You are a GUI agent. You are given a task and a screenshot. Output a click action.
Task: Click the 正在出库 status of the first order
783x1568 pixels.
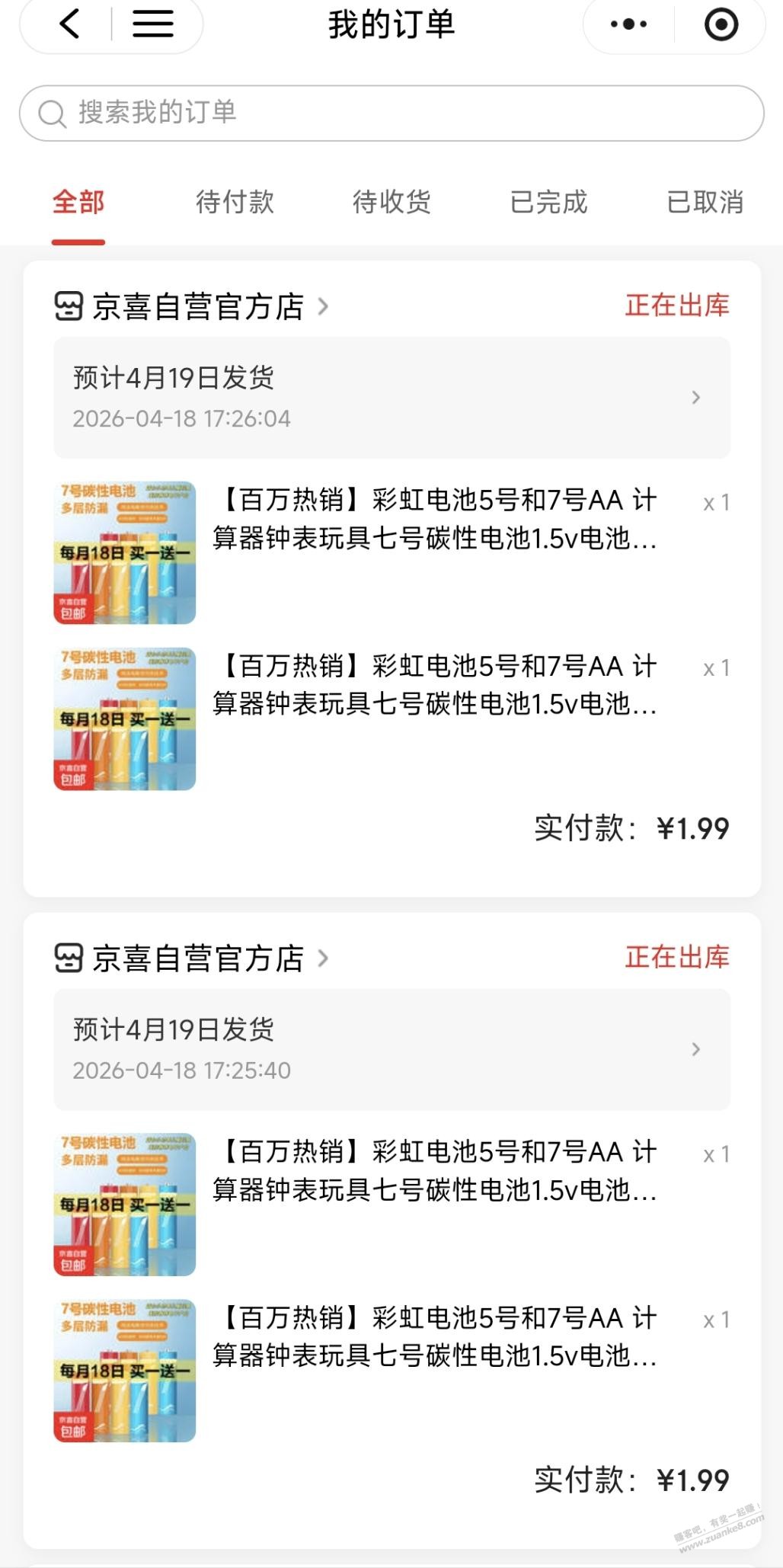676,304
